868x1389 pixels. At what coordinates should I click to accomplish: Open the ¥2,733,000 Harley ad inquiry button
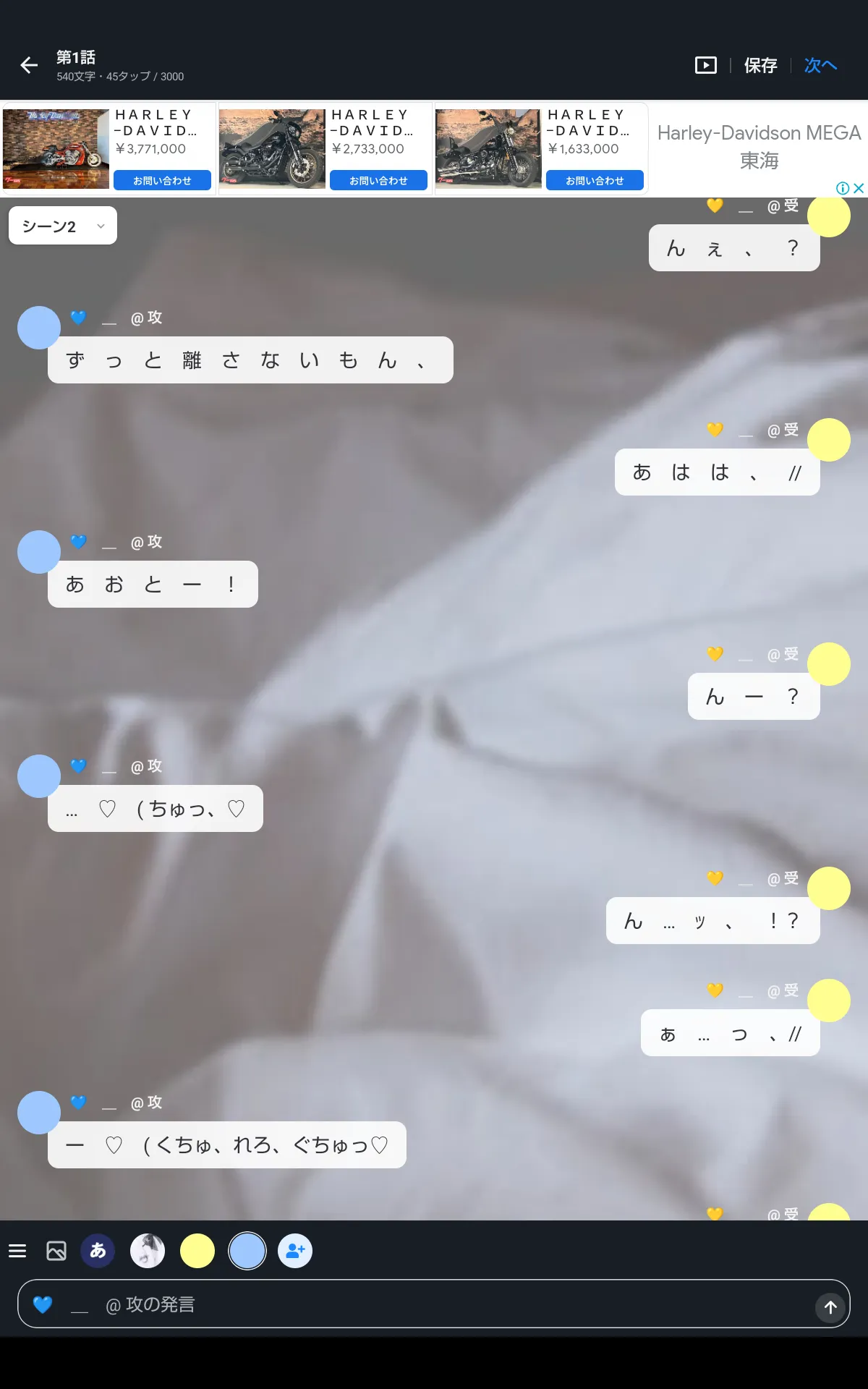tap(378, 180)
